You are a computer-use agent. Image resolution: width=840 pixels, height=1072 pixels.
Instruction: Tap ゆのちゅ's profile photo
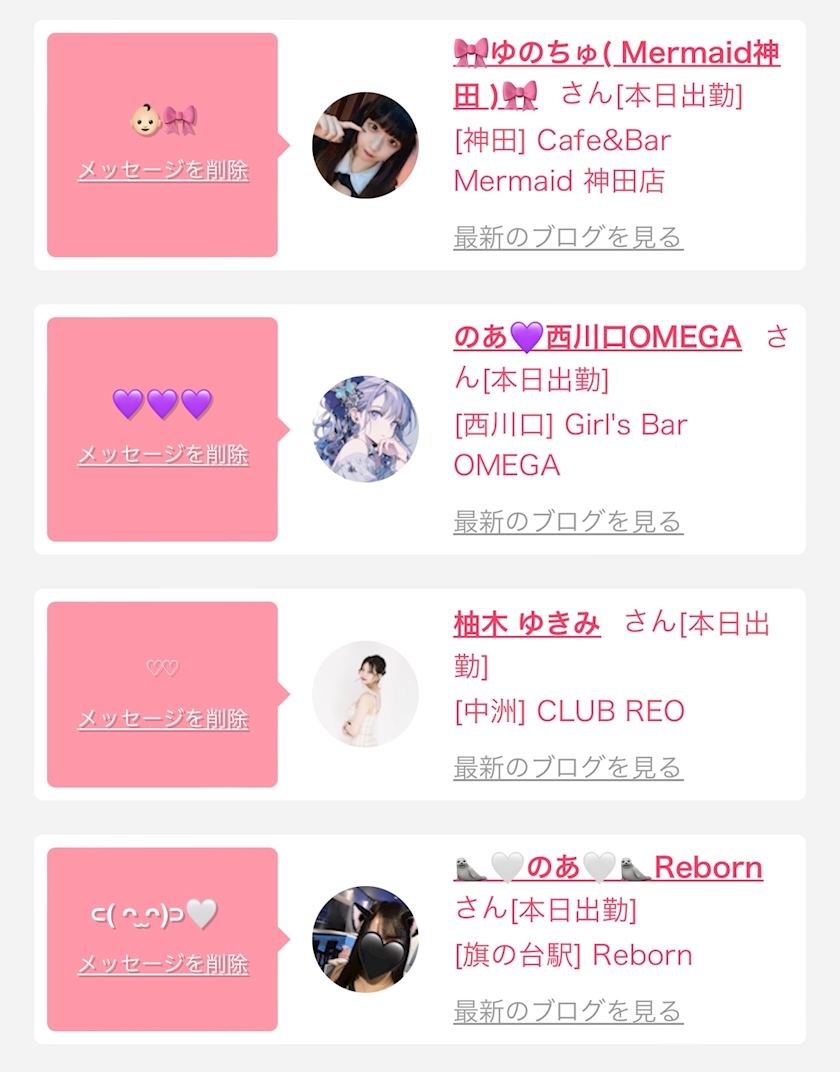[x=366, y=145]
